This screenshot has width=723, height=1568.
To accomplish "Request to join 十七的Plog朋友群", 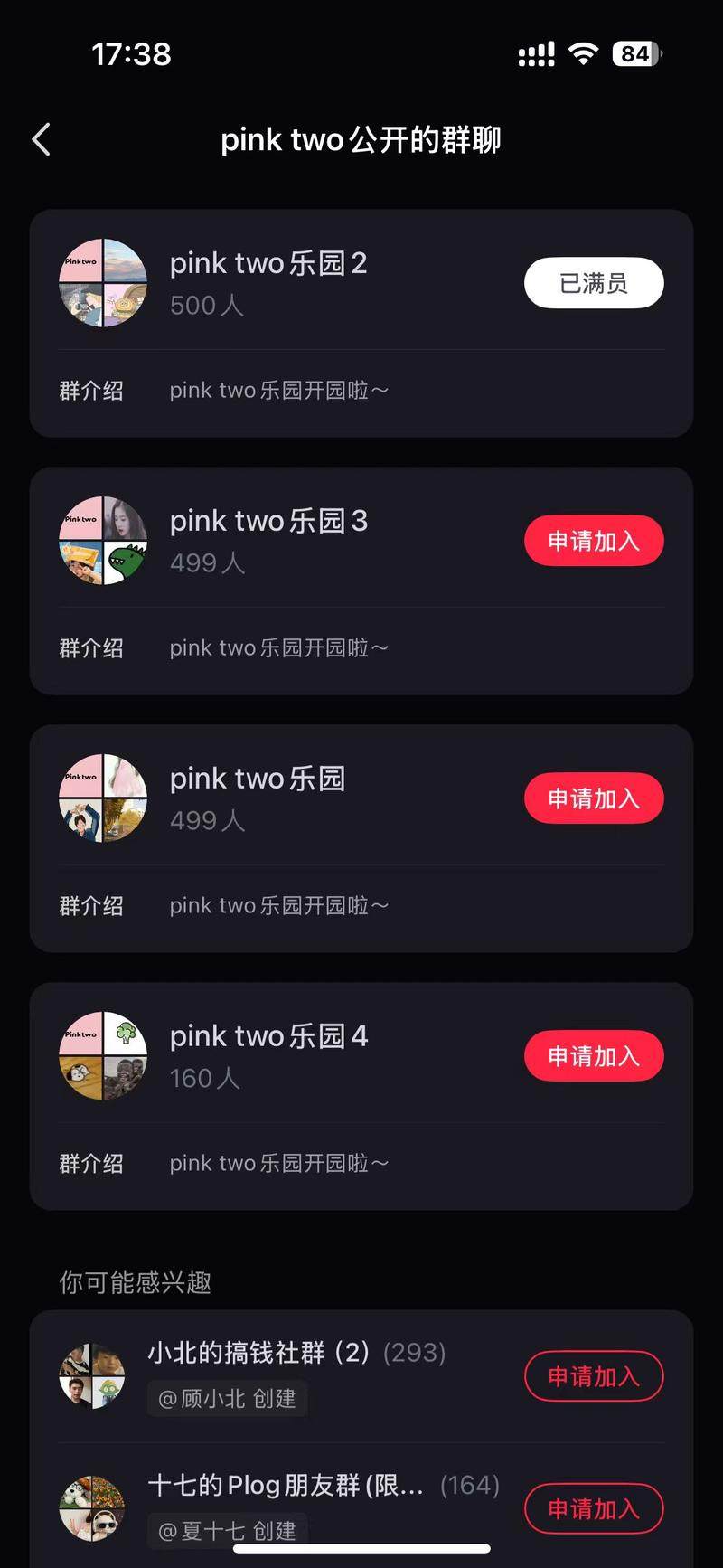I will [x=594, y=1508].
